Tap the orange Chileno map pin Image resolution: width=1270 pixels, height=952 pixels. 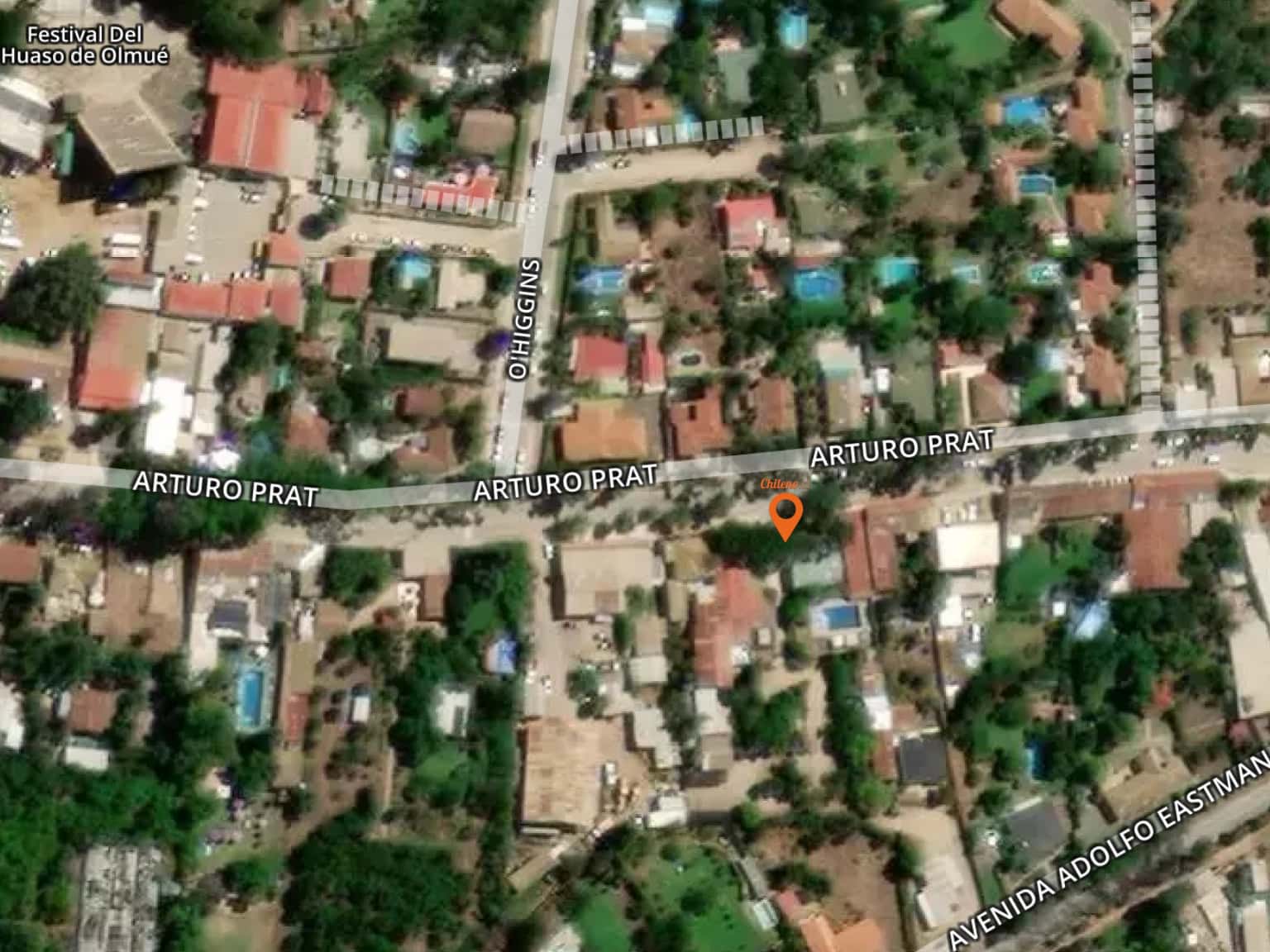pos(785,514)
